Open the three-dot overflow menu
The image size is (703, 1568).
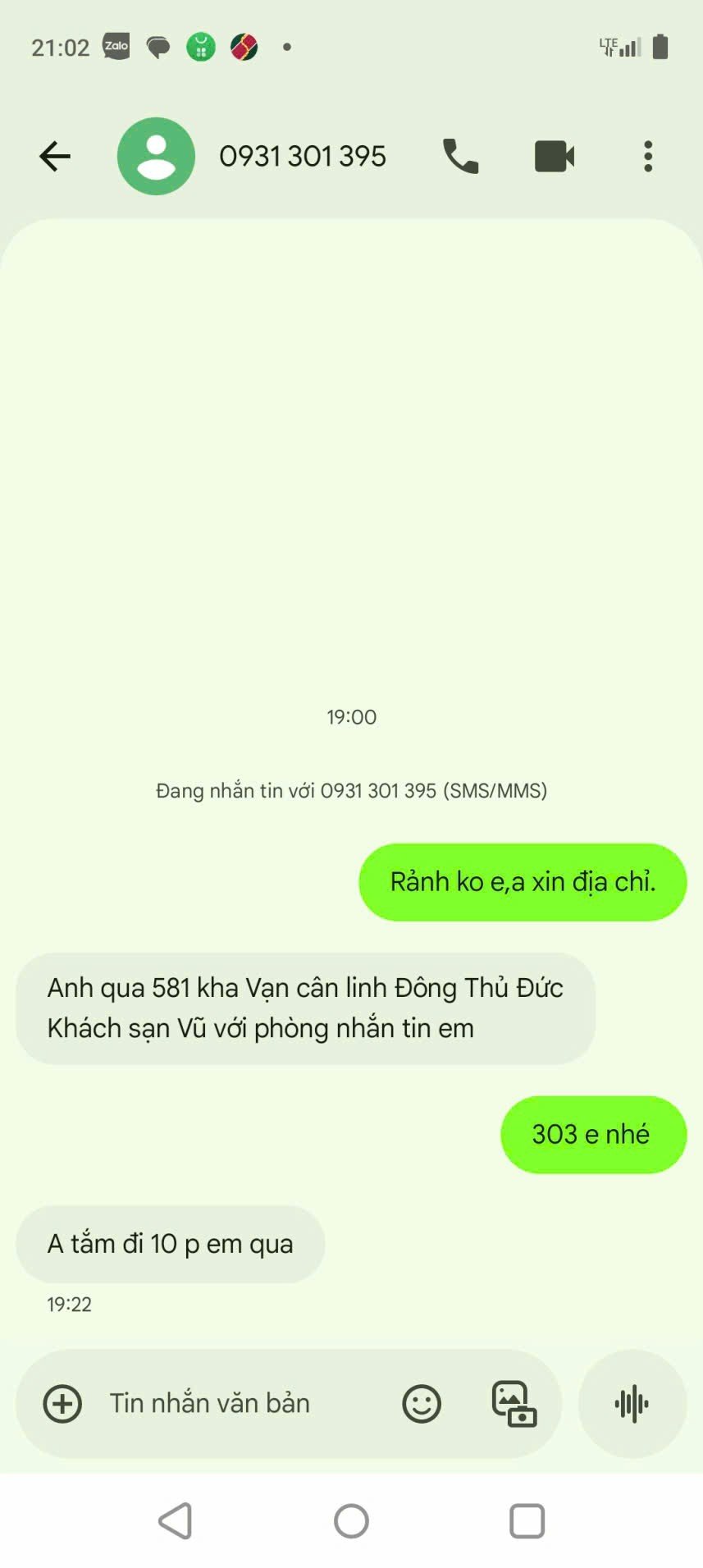tap(648, 156)
